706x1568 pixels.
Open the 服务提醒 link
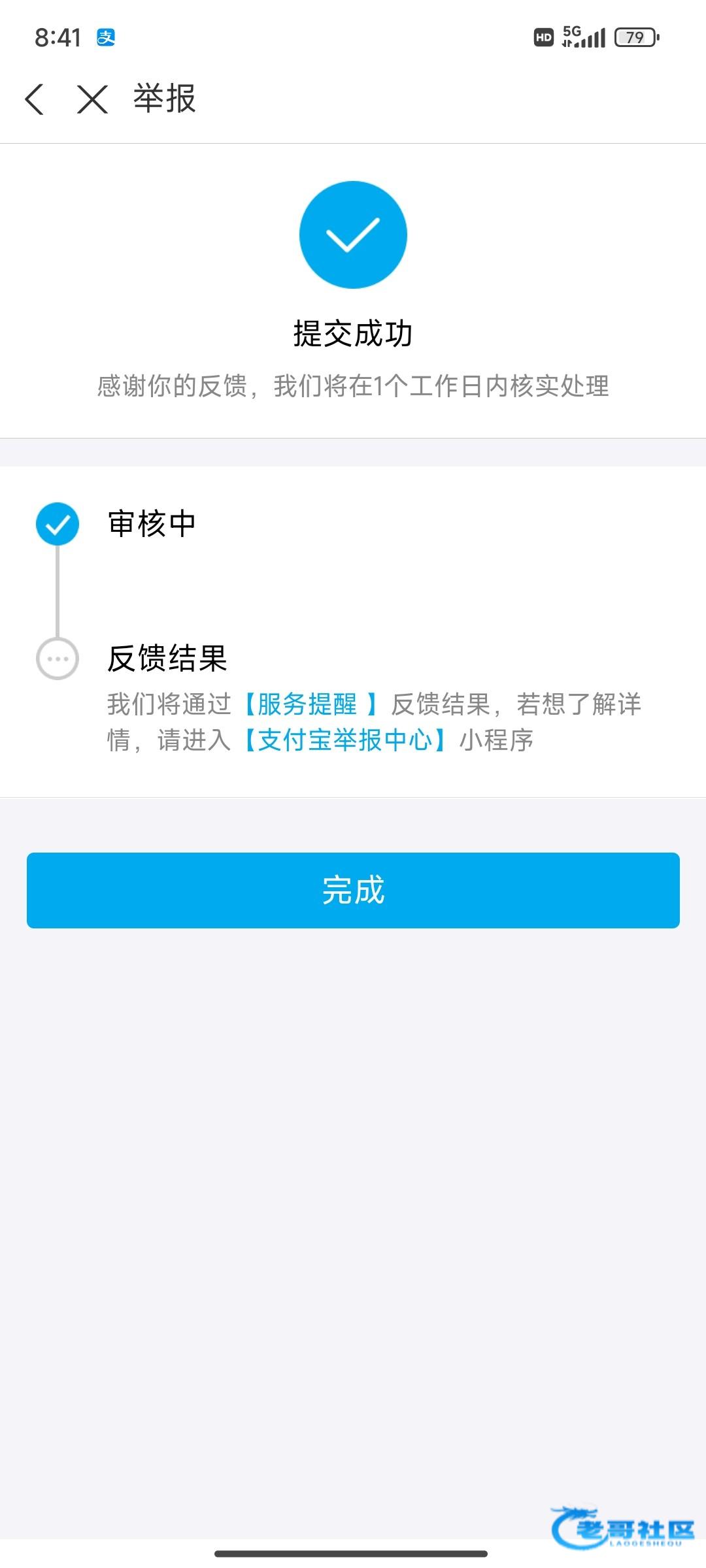[x=309, y=704]
